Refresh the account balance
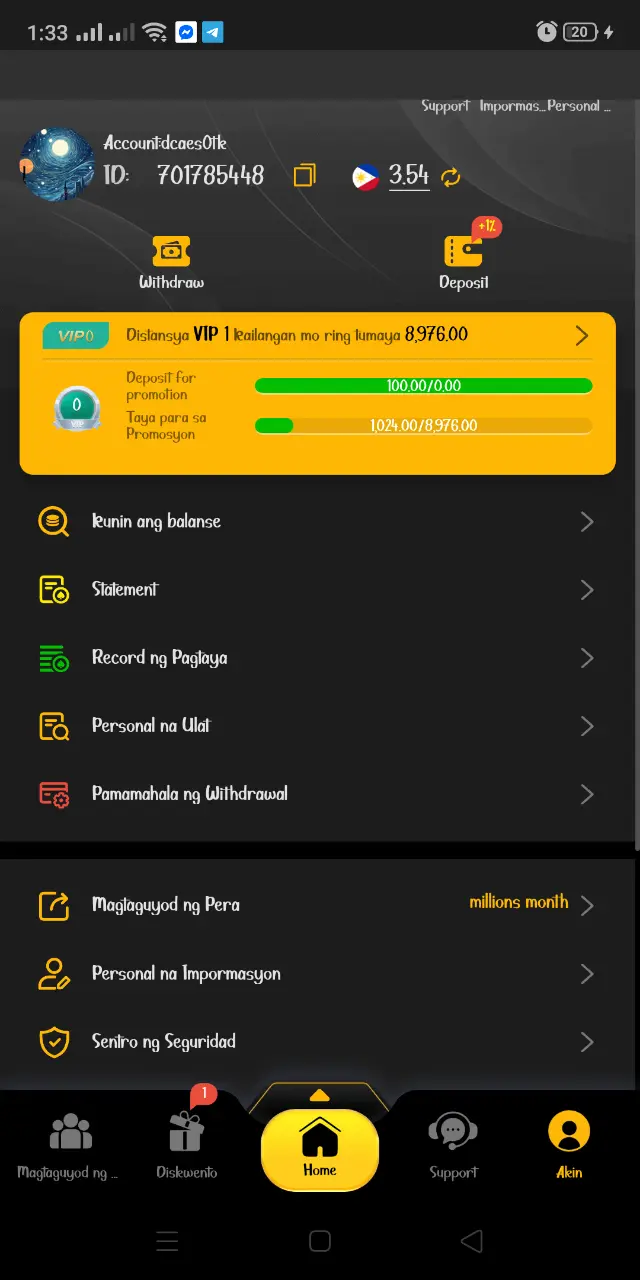This screenshot has width=640, height=1280. point(451,177)
